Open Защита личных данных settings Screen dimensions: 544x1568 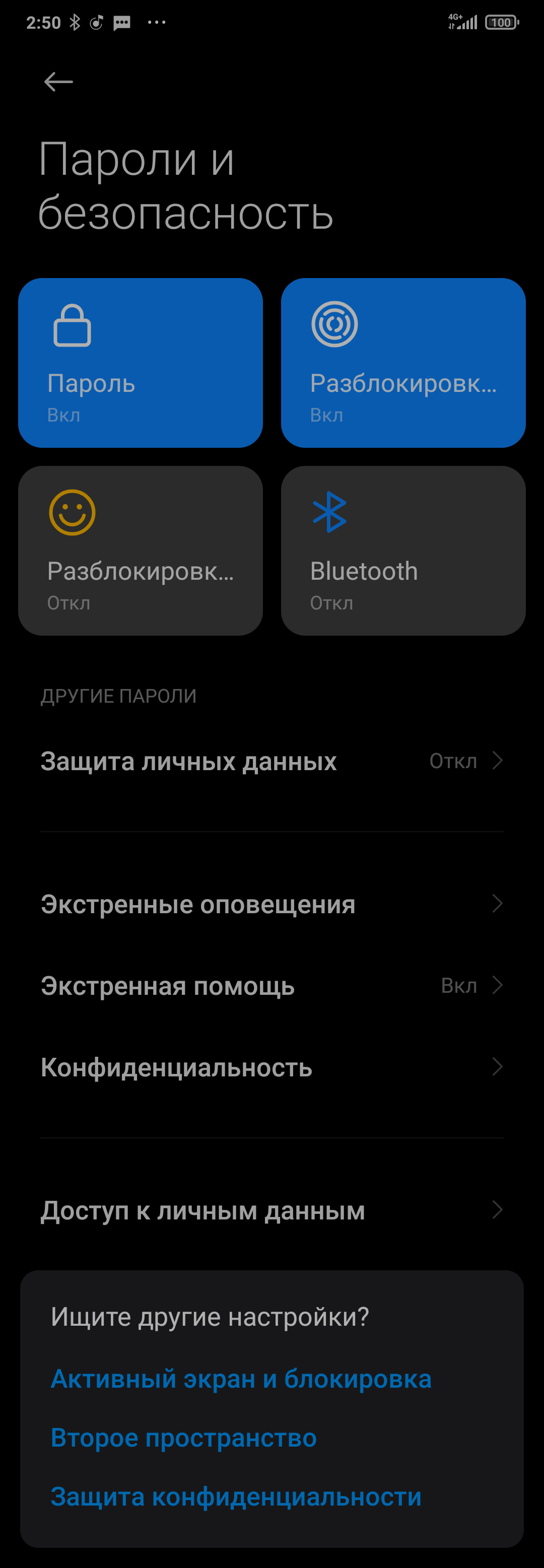(x=271, y=761)
